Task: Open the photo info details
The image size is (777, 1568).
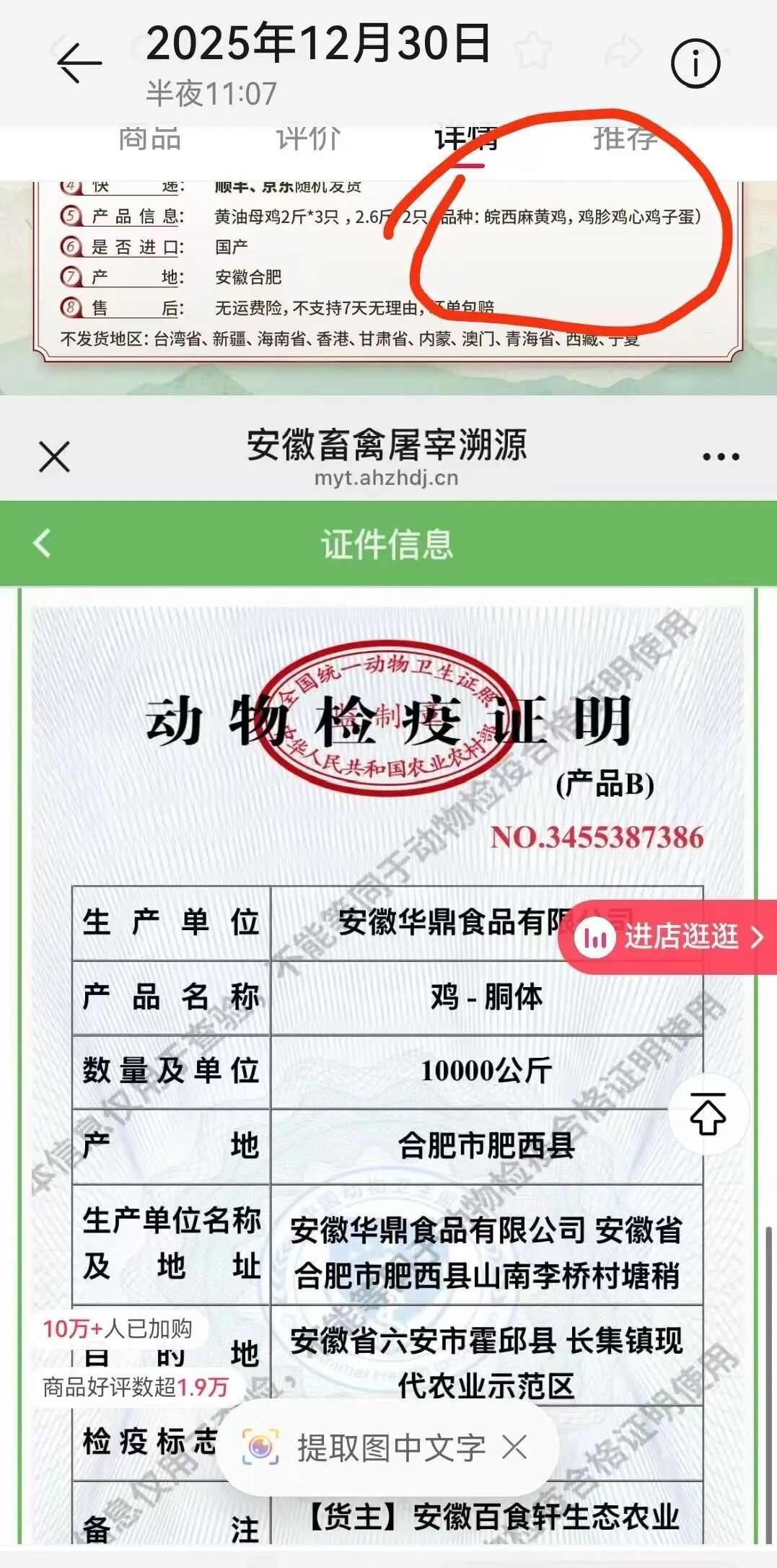Action: click(x=695, y=63)
